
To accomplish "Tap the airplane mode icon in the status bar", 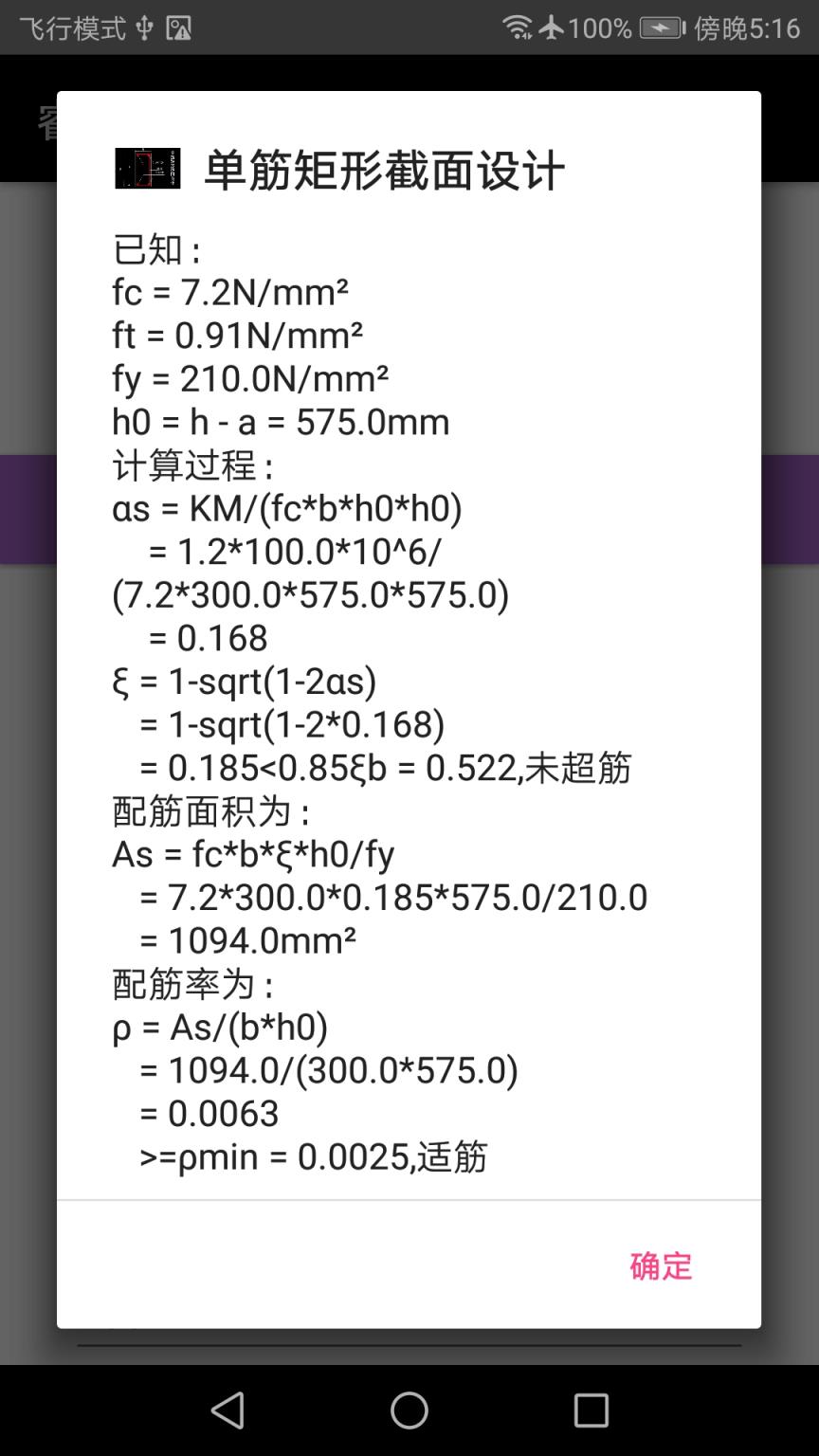I will coord(551,28).
